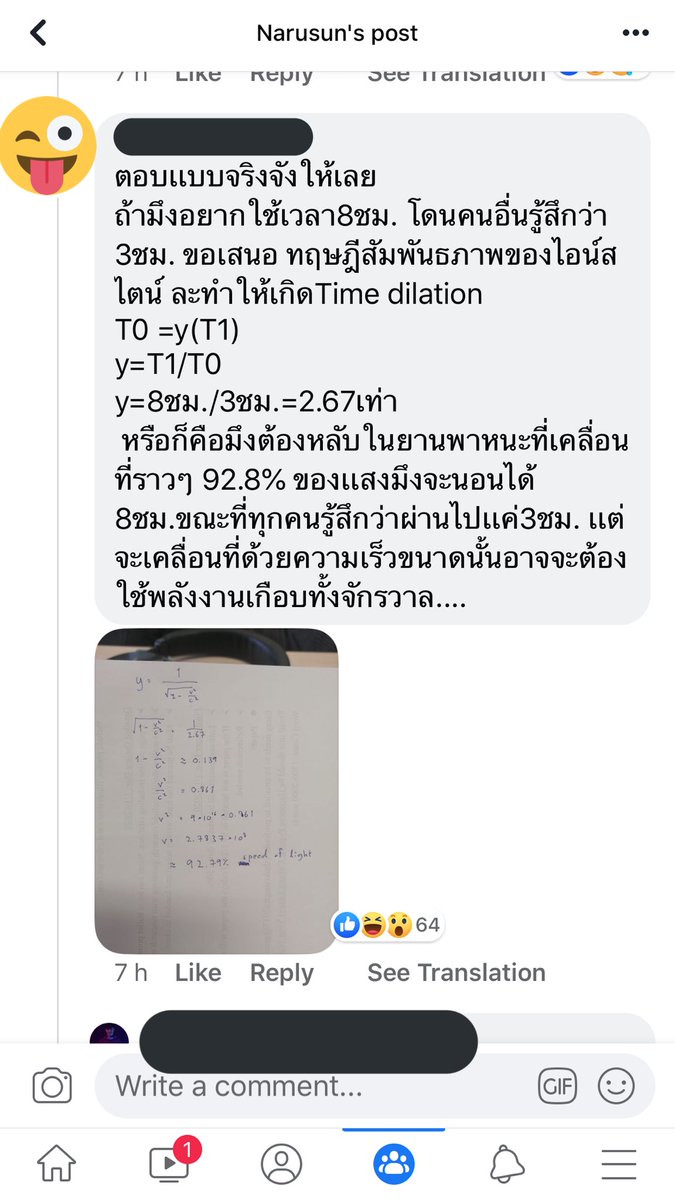The height and width of the screenshot is (1200, 675).
Task: Reply to the time dilation comment
Action: (x=281, y=972)
